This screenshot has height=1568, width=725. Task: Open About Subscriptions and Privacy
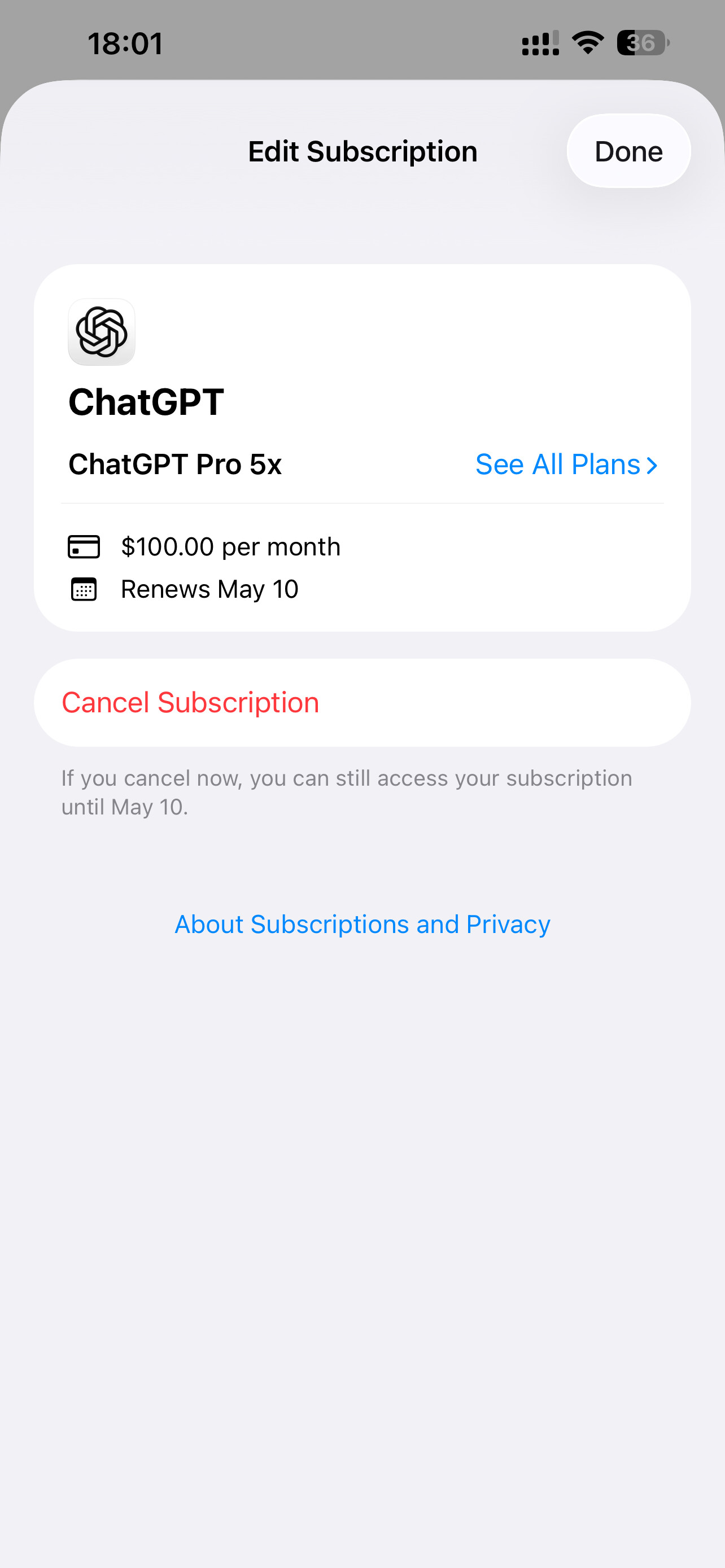(362, 924)
